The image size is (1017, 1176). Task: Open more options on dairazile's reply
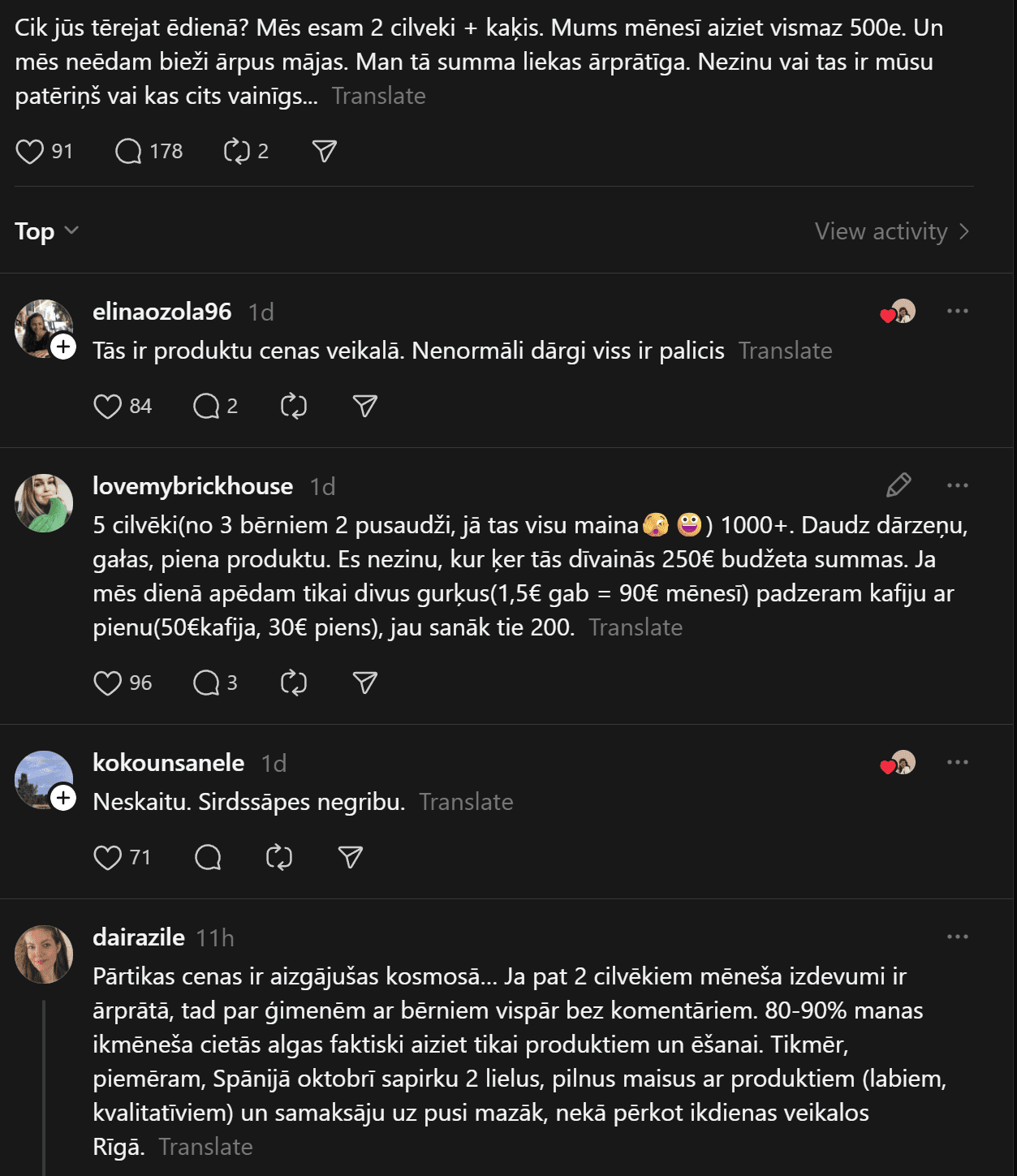click(x=957, y=937)
